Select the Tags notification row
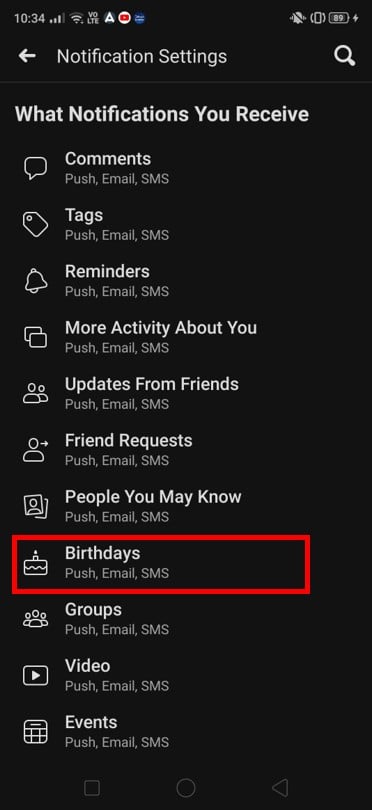 [186, 224]
